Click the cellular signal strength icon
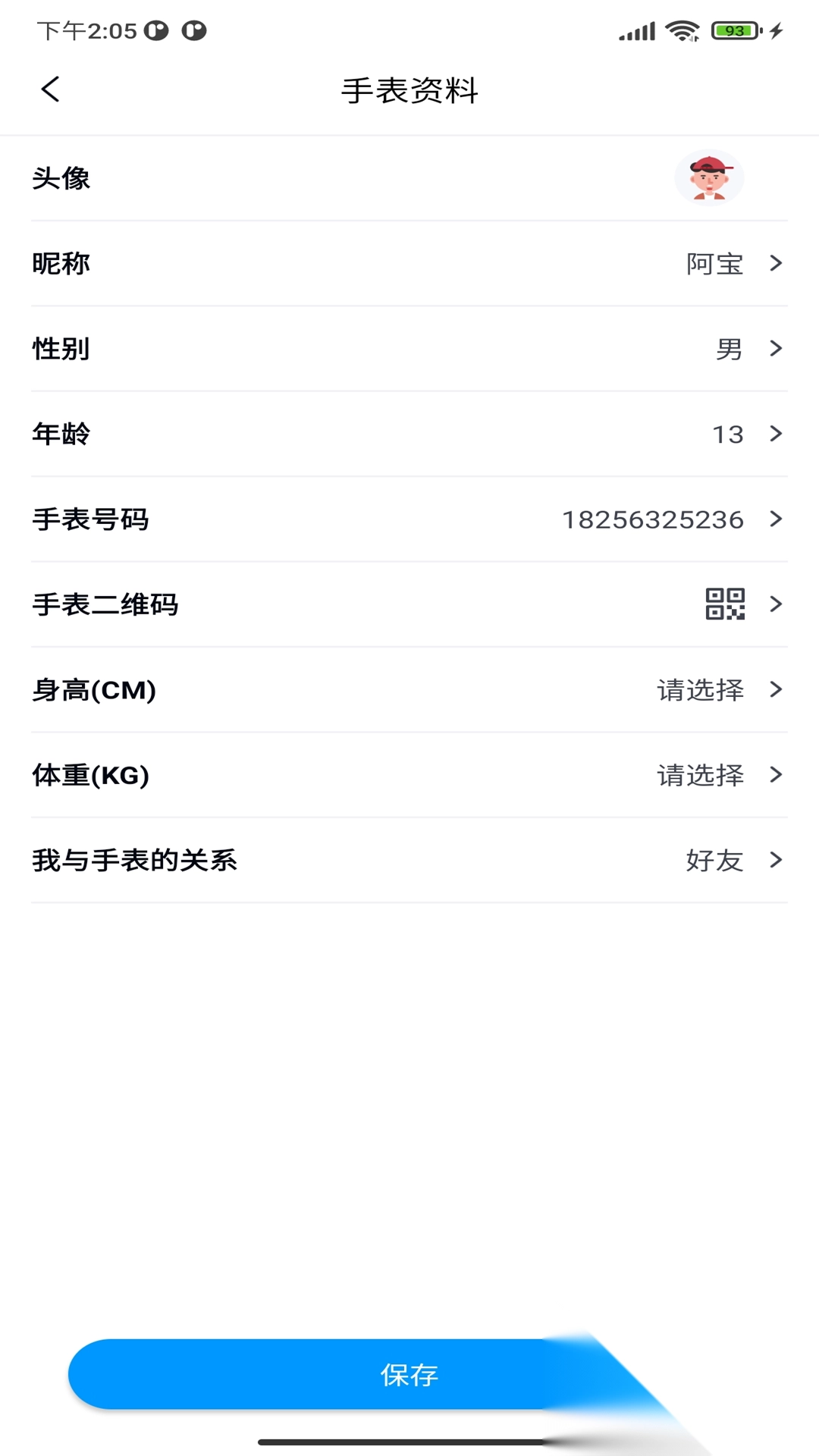This screenshot has height=1456, width=819. coord(637,30)
